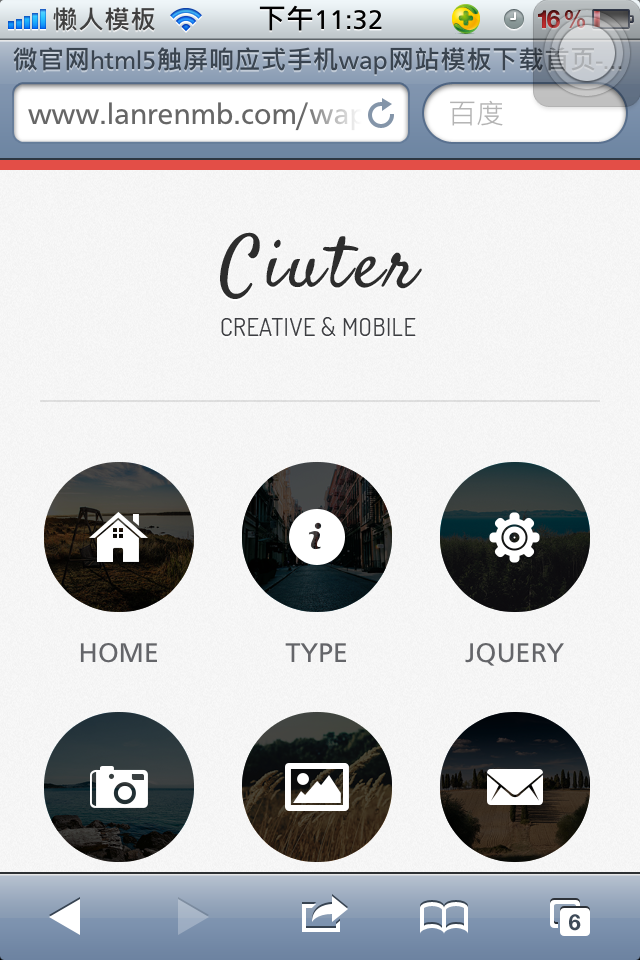Open the JQUERY gear tile

pyautogui.click(x=514, y=537)
